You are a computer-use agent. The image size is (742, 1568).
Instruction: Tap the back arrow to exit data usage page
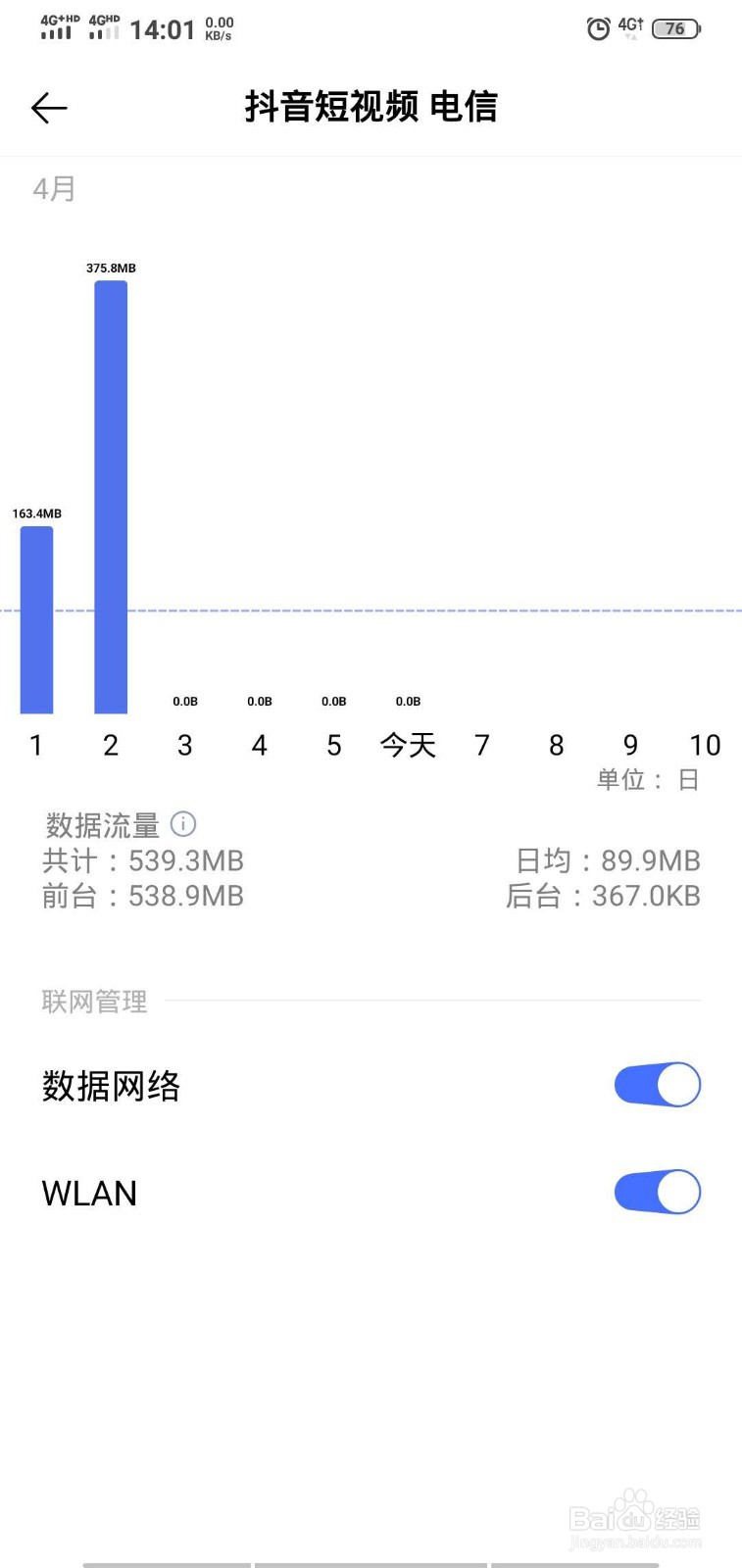49,108
